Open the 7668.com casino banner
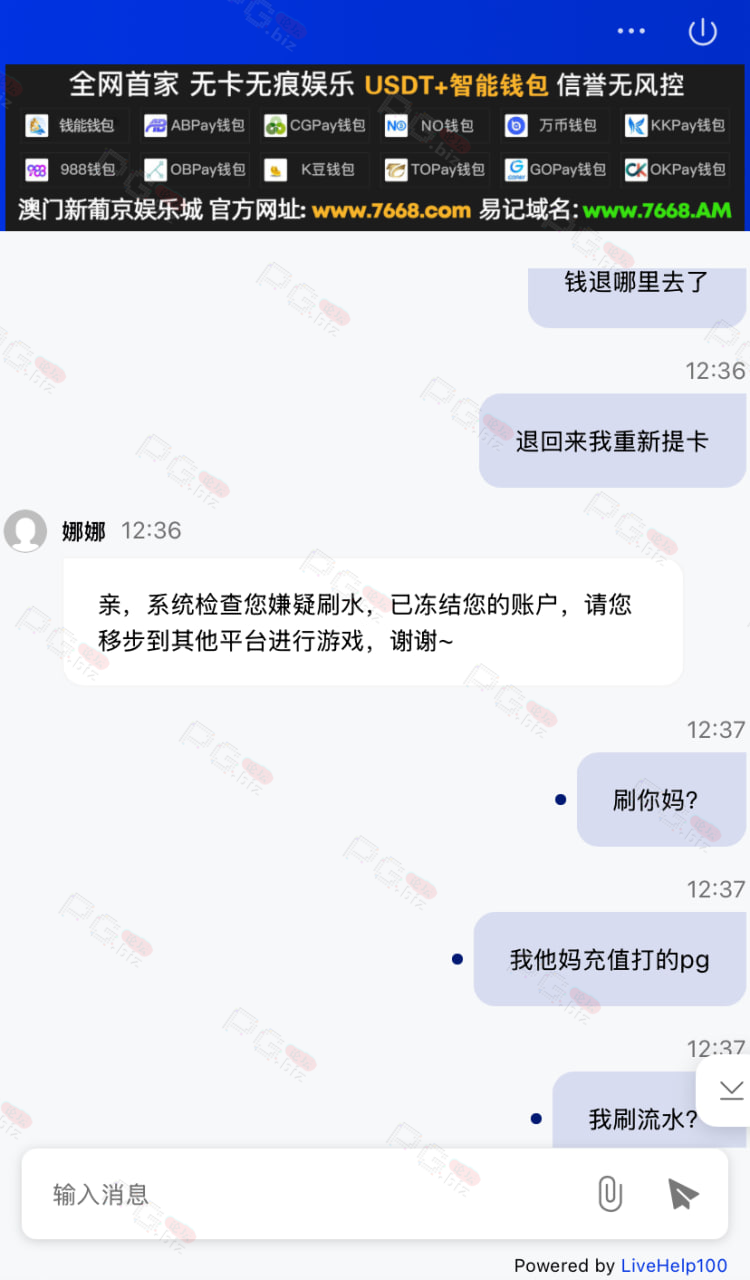Image resolution: width=750 pixels, height=1280 pixels. point(375,148)
